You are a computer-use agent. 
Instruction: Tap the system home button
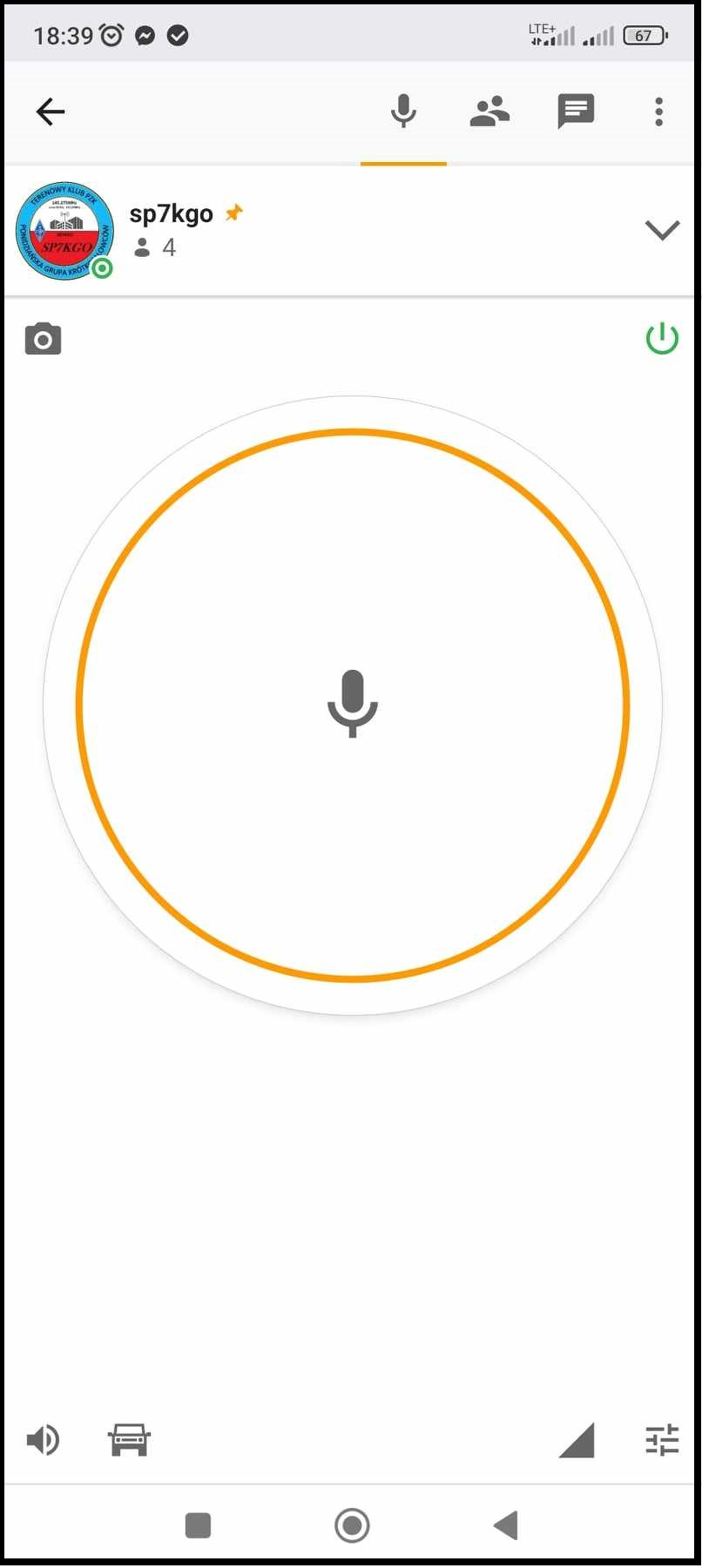(x=352, y=1525)
